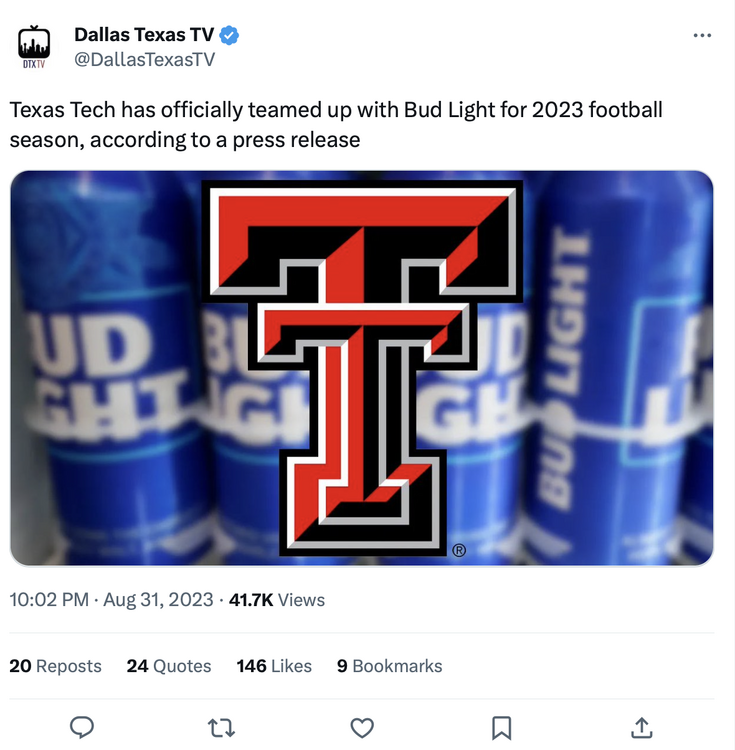Repost this tweet

click(221, 727)
